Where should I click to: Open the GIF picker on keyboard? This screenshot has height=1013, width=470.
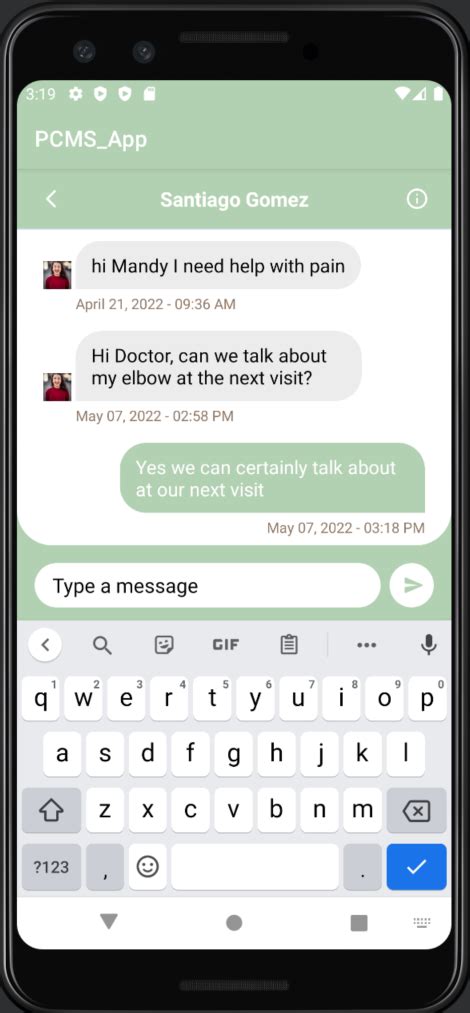(226, 644)
